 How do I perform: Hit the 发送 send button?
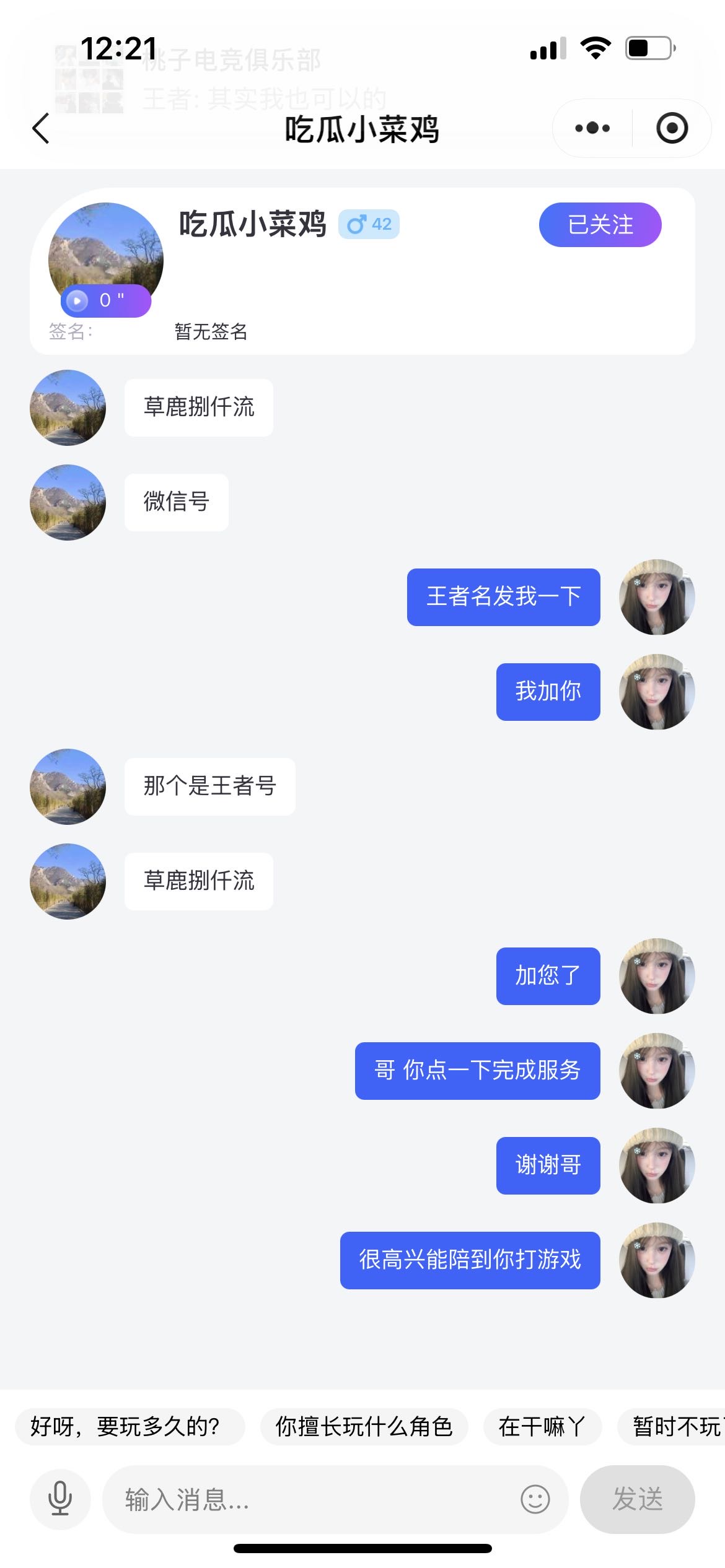click(x=637, y=1499)
